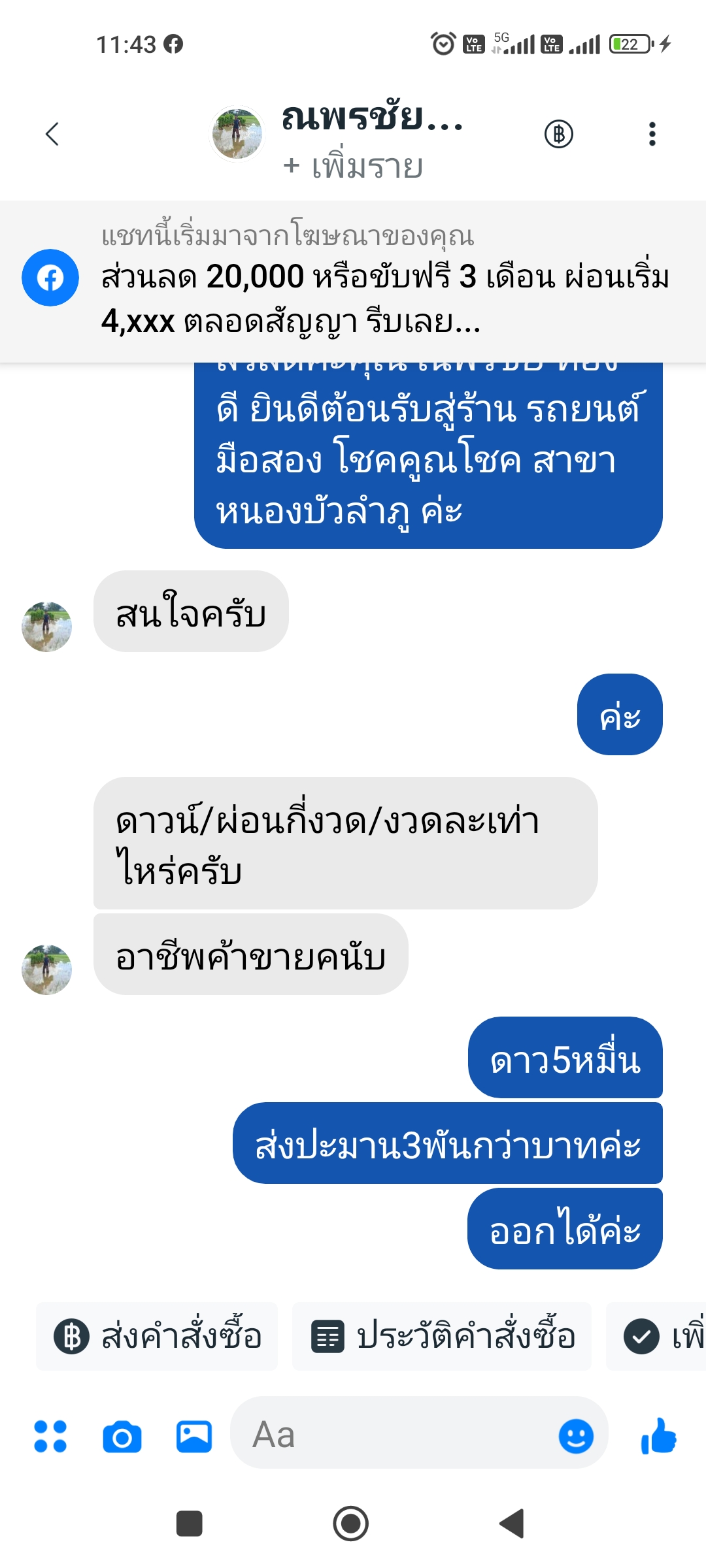The width and height of the screenshot is (706, 1568).
Task: Open the emoji picker in message box
Action: tap(576, 1436)
